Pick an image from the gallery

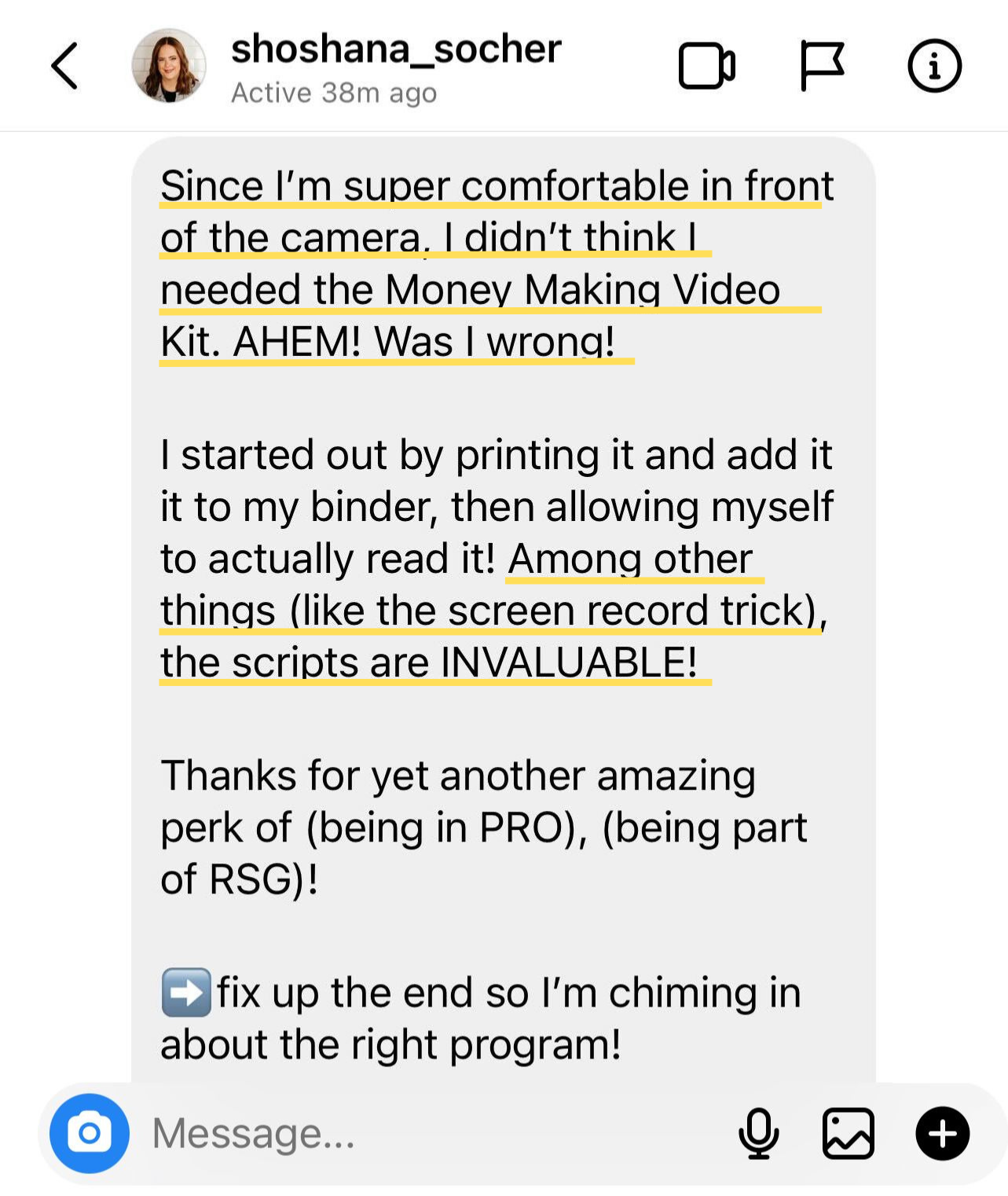pos(848,1132)
